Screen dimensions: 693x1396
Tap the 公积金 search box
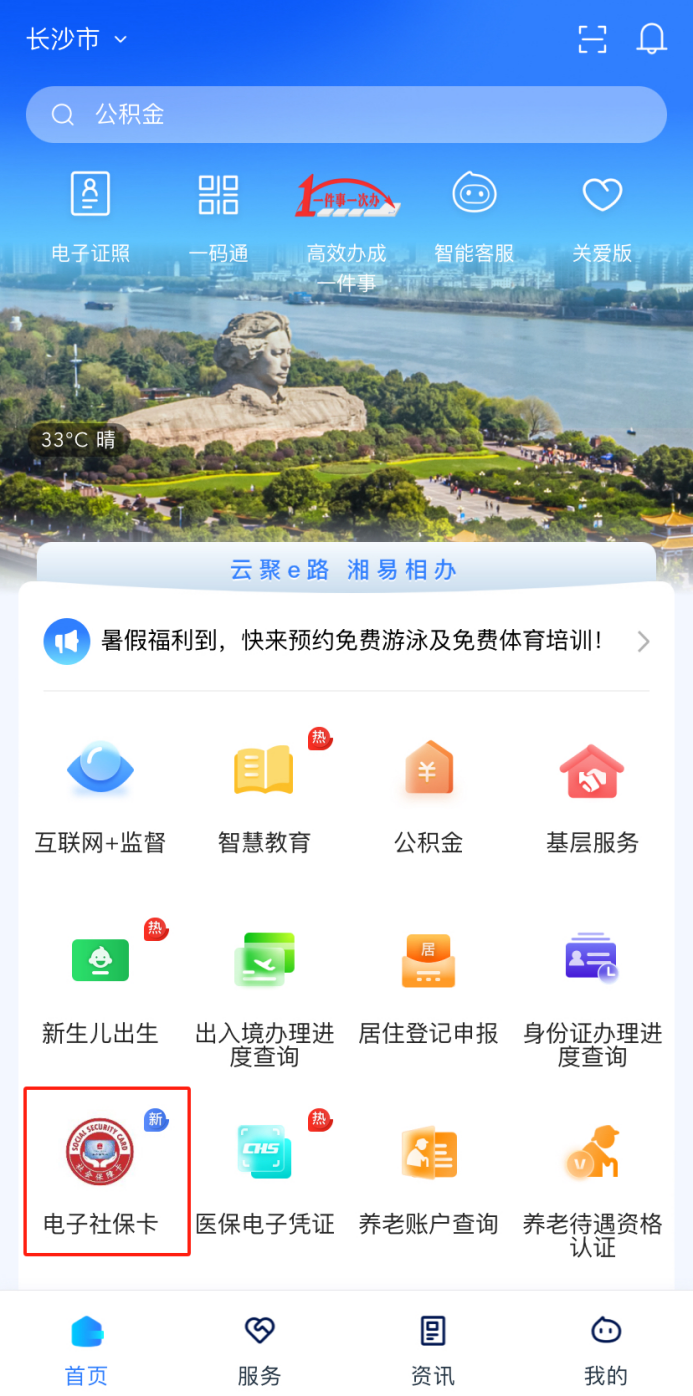(x=346, y=115)
